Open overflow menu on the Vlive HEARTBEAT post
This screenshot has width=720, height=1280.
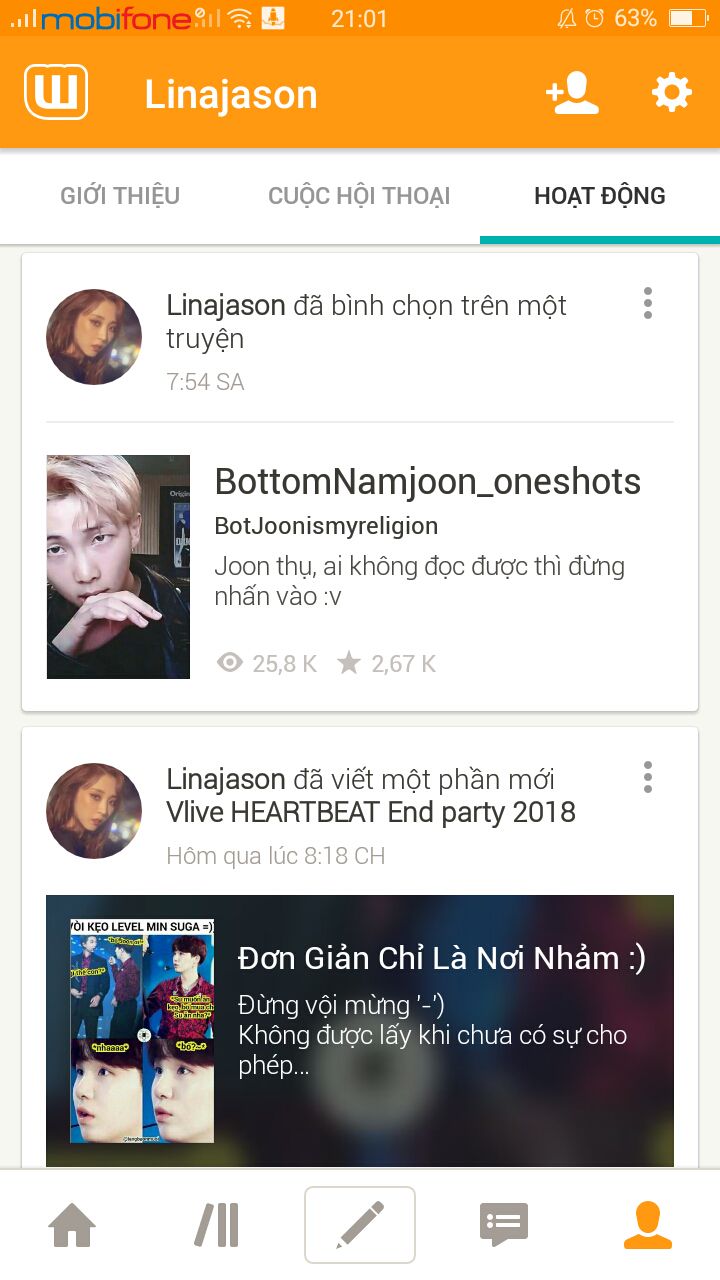tap(648, 777)
